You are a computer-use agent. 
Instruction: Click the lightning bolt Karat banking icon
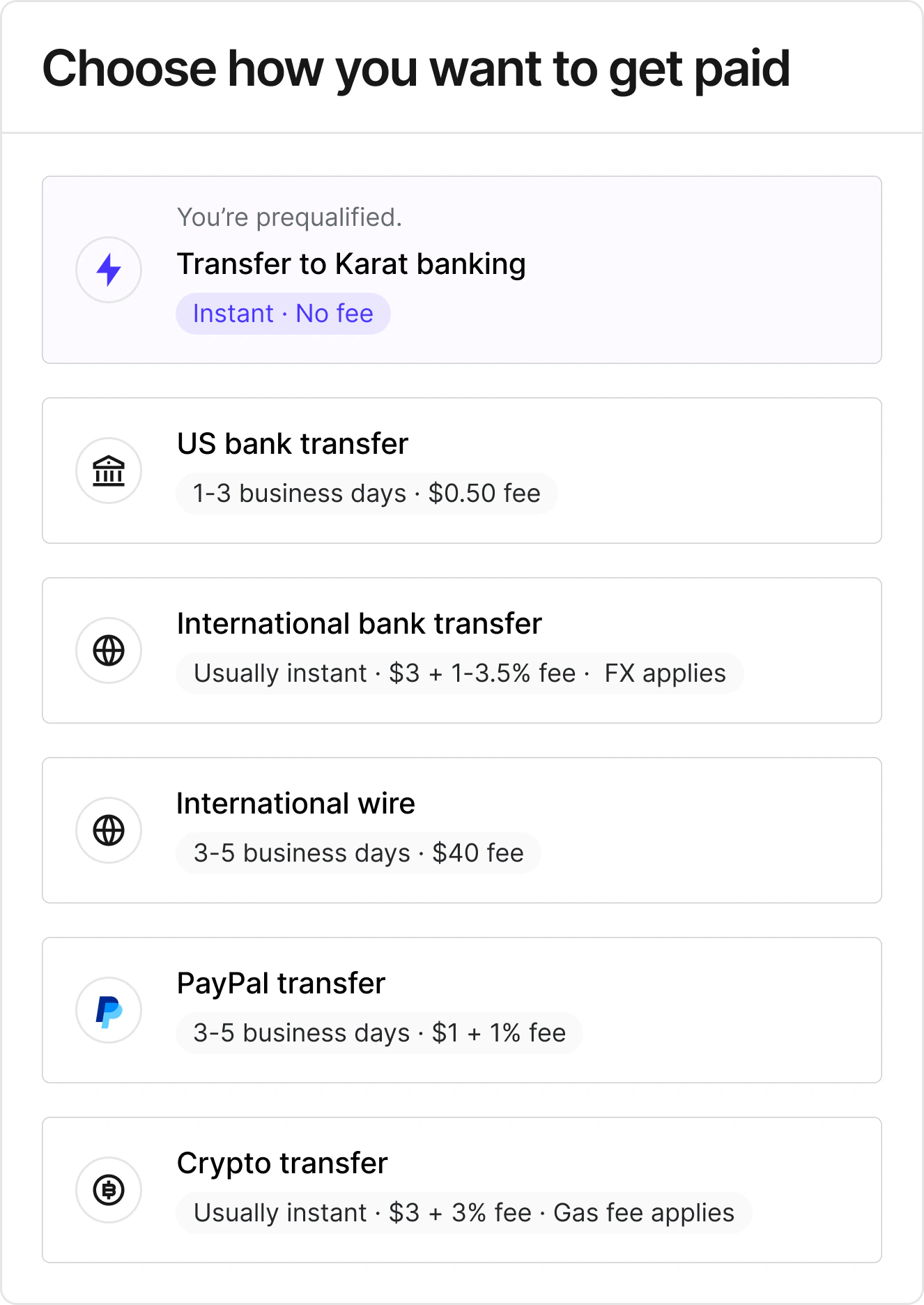point(109,270)
